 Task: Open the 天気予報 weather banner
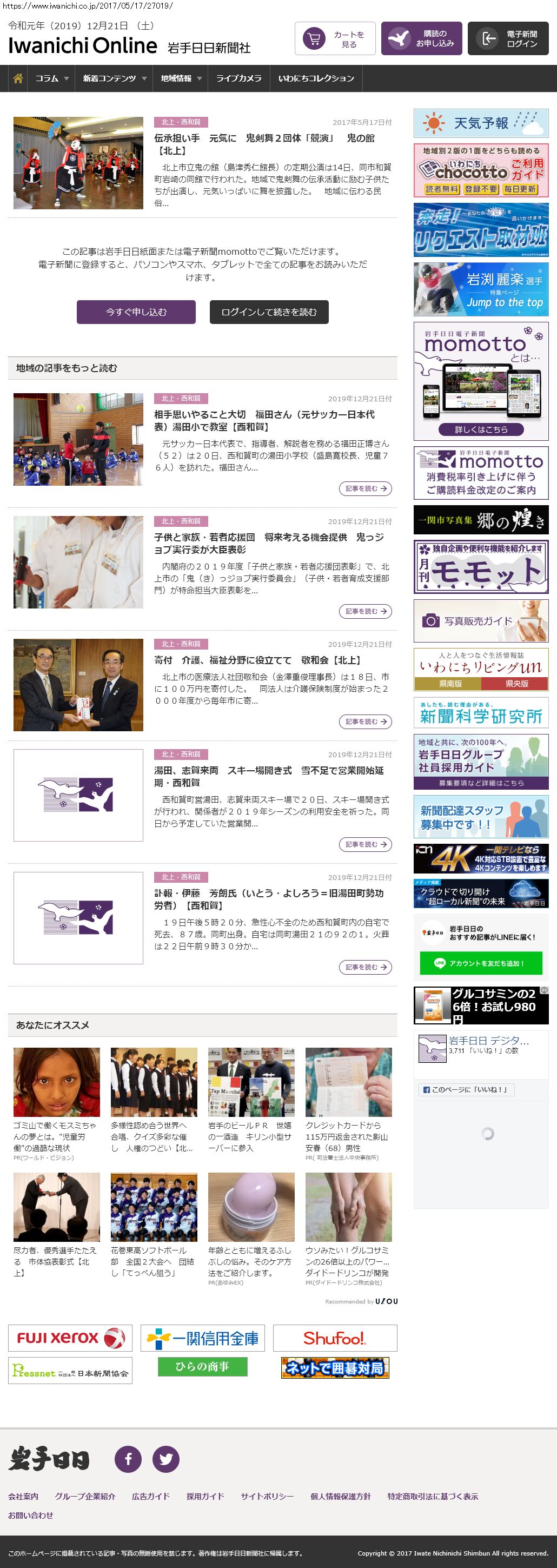click(x=481, y=123)
